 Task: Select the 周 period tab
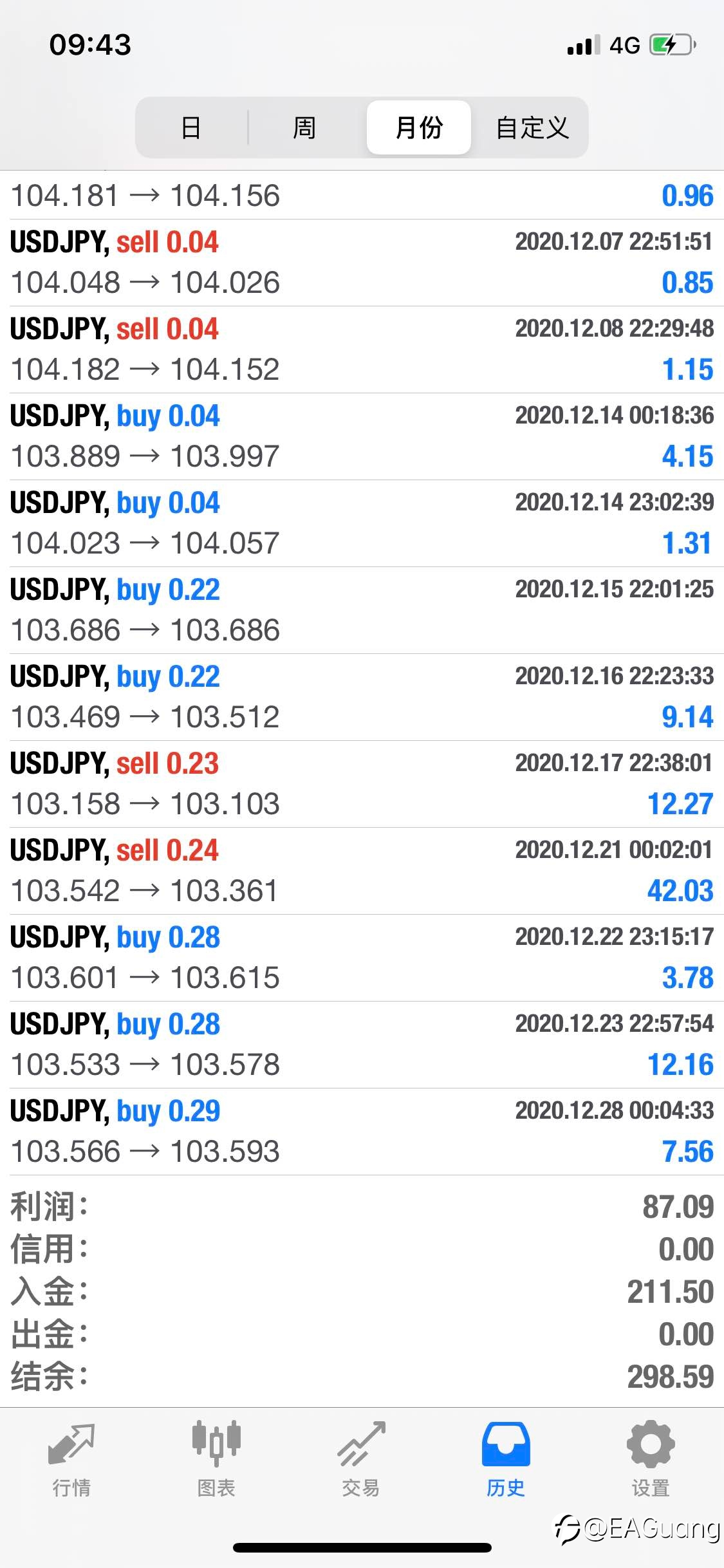point(304,127)
